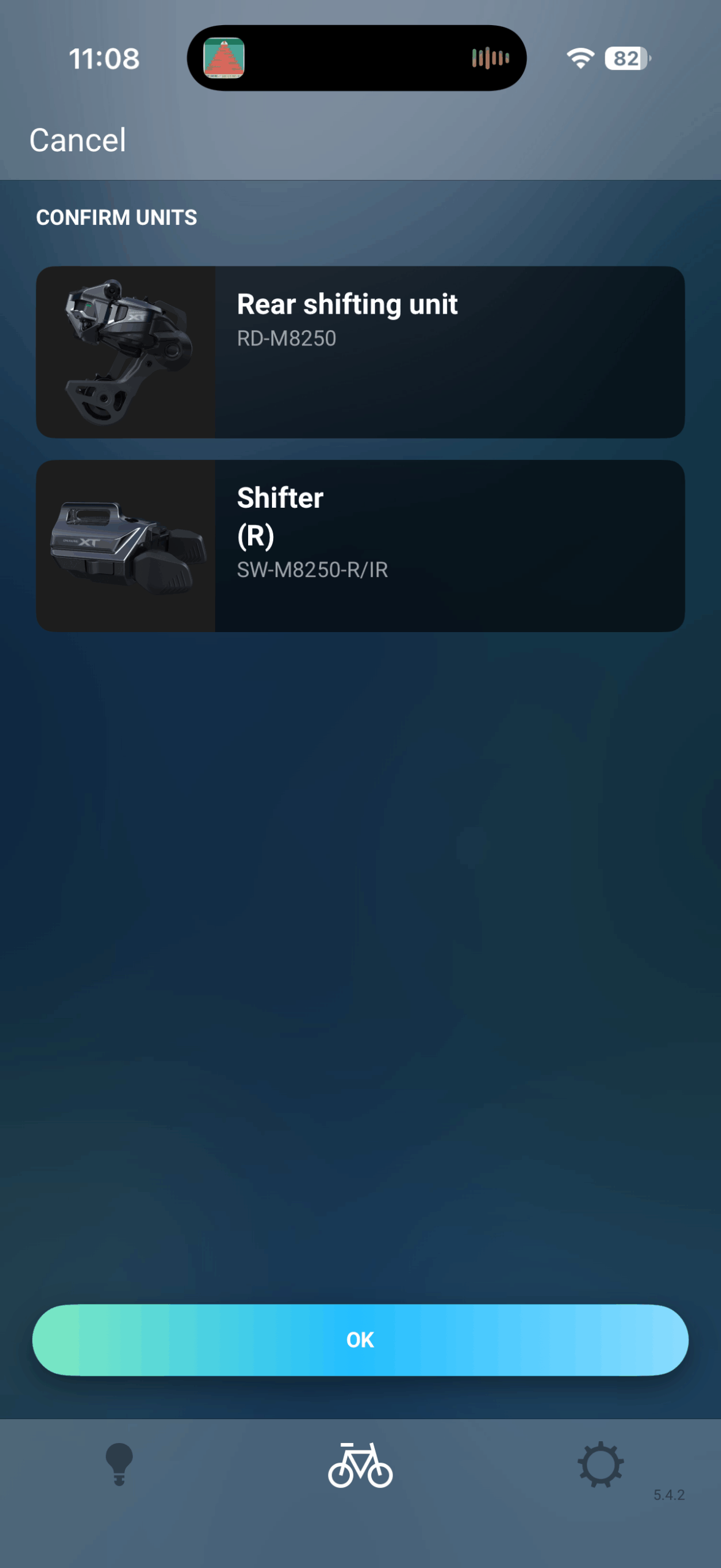
Task: Open the lightbulb tips tab
Action: pos(119,1464)
